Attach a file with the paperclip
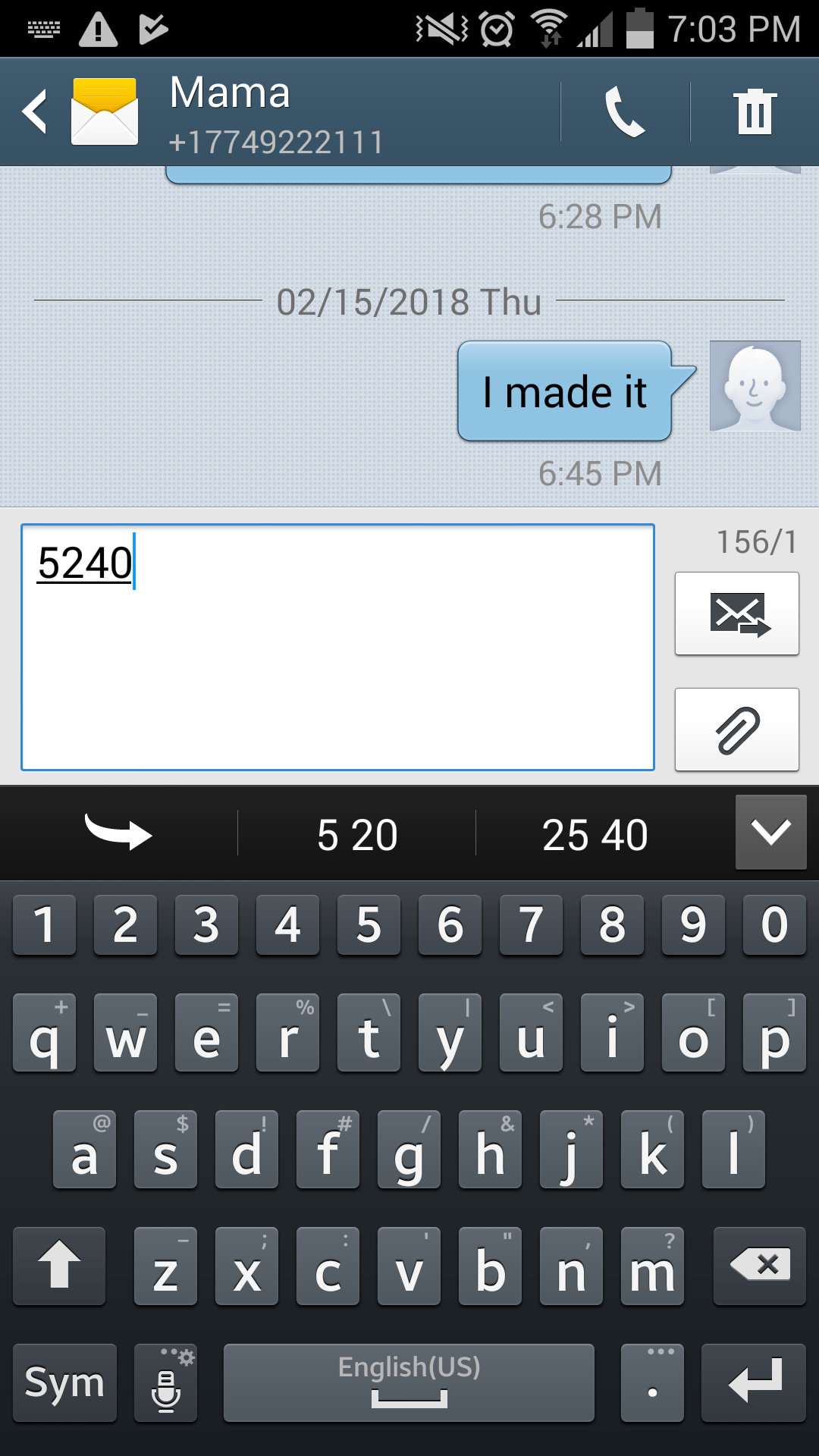 point(736,730)
